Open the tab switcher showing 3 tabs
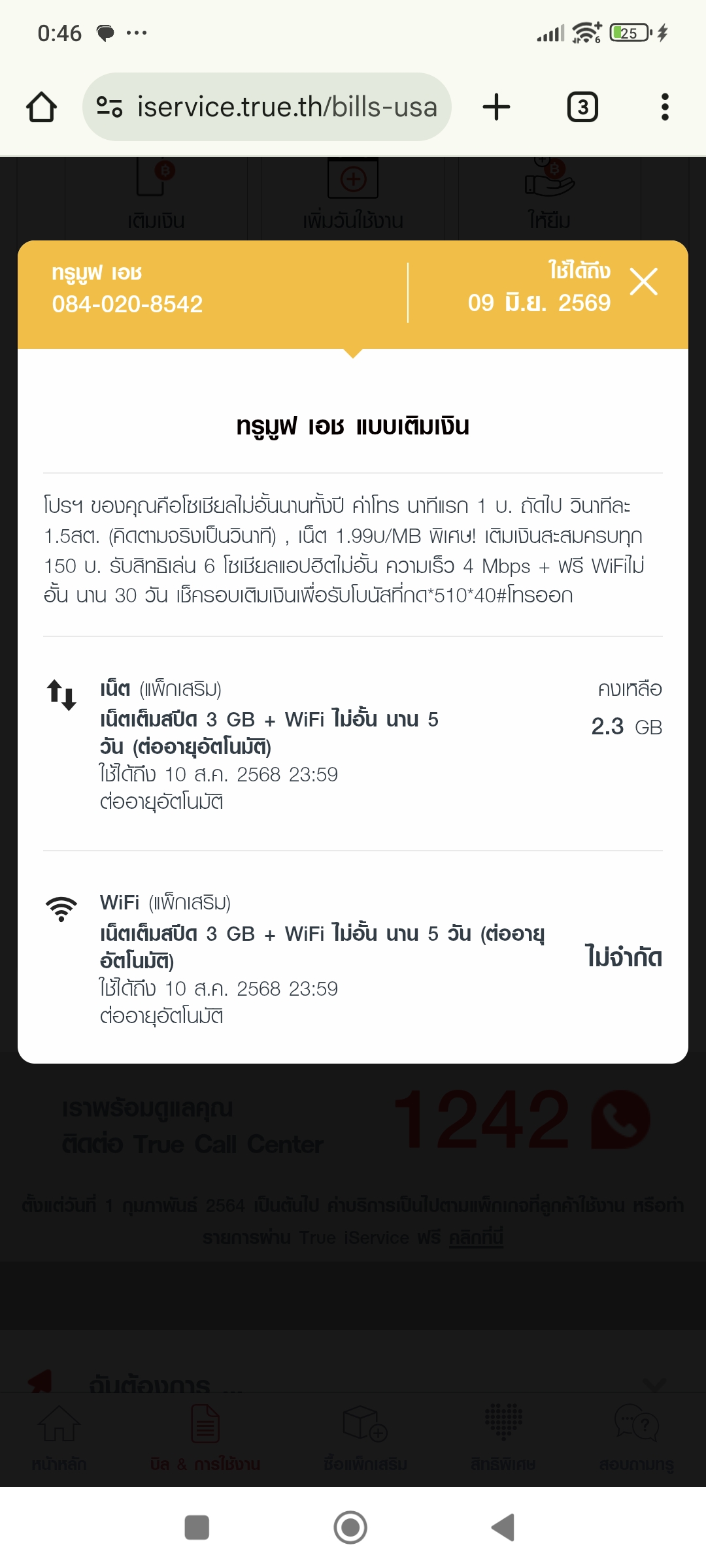This screenshot has width=706, height=1568. [x=582, y=107]
